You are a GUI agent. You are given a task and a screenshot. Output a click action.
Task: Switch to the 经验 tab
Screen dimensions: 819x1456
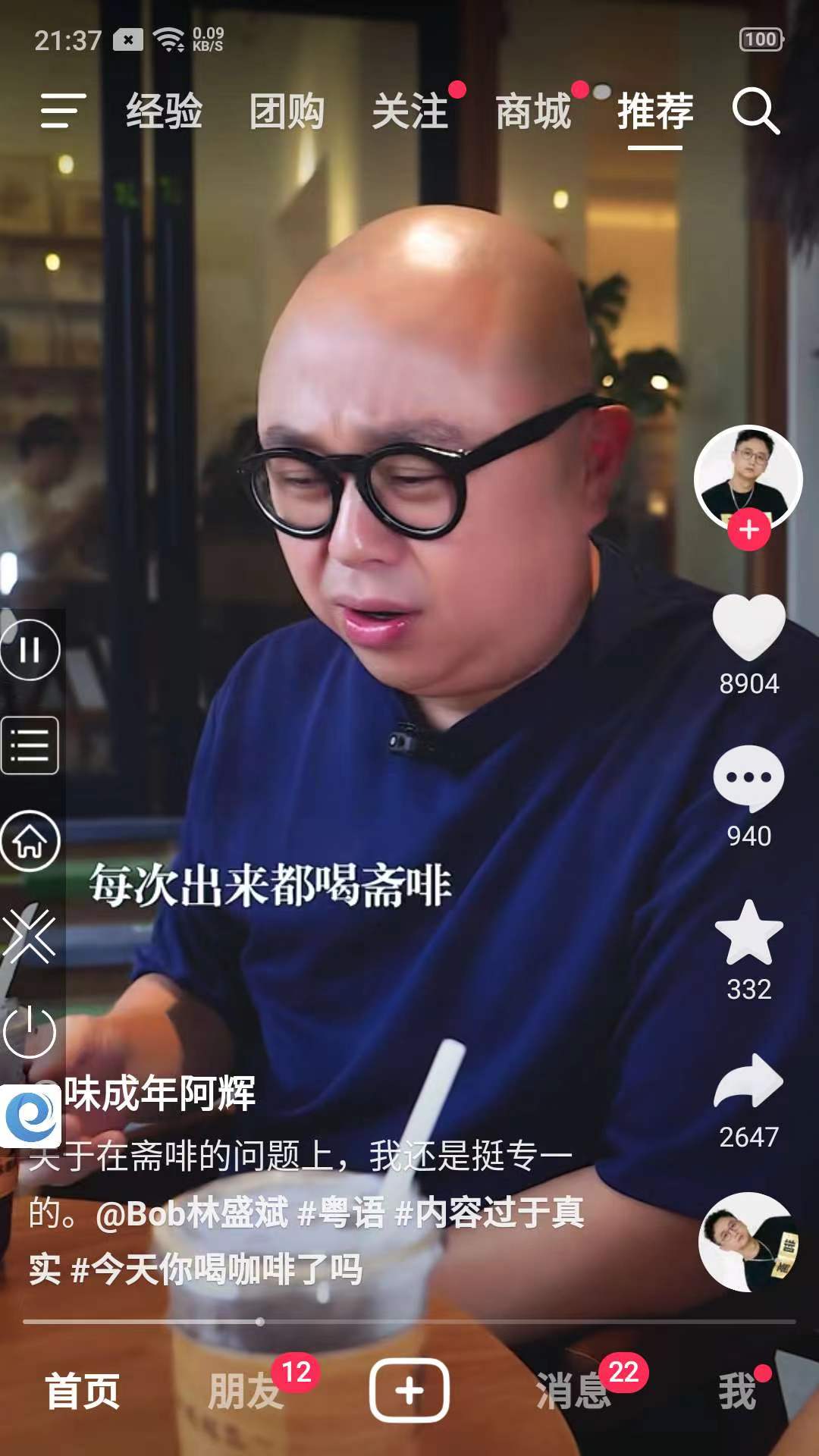pyautogui.click(x=164, y=111)
